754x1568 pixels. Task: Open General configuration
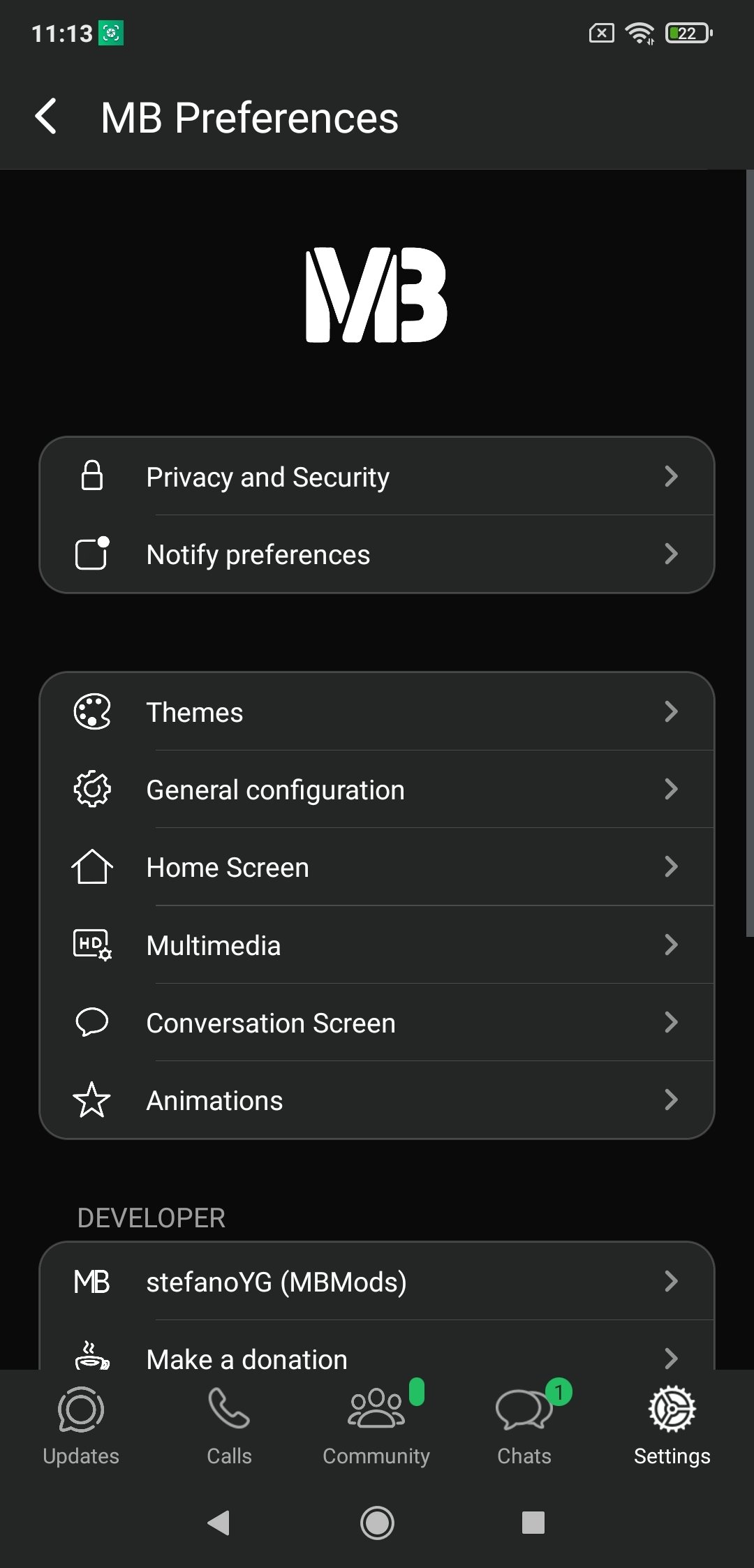tap(377, 790)
